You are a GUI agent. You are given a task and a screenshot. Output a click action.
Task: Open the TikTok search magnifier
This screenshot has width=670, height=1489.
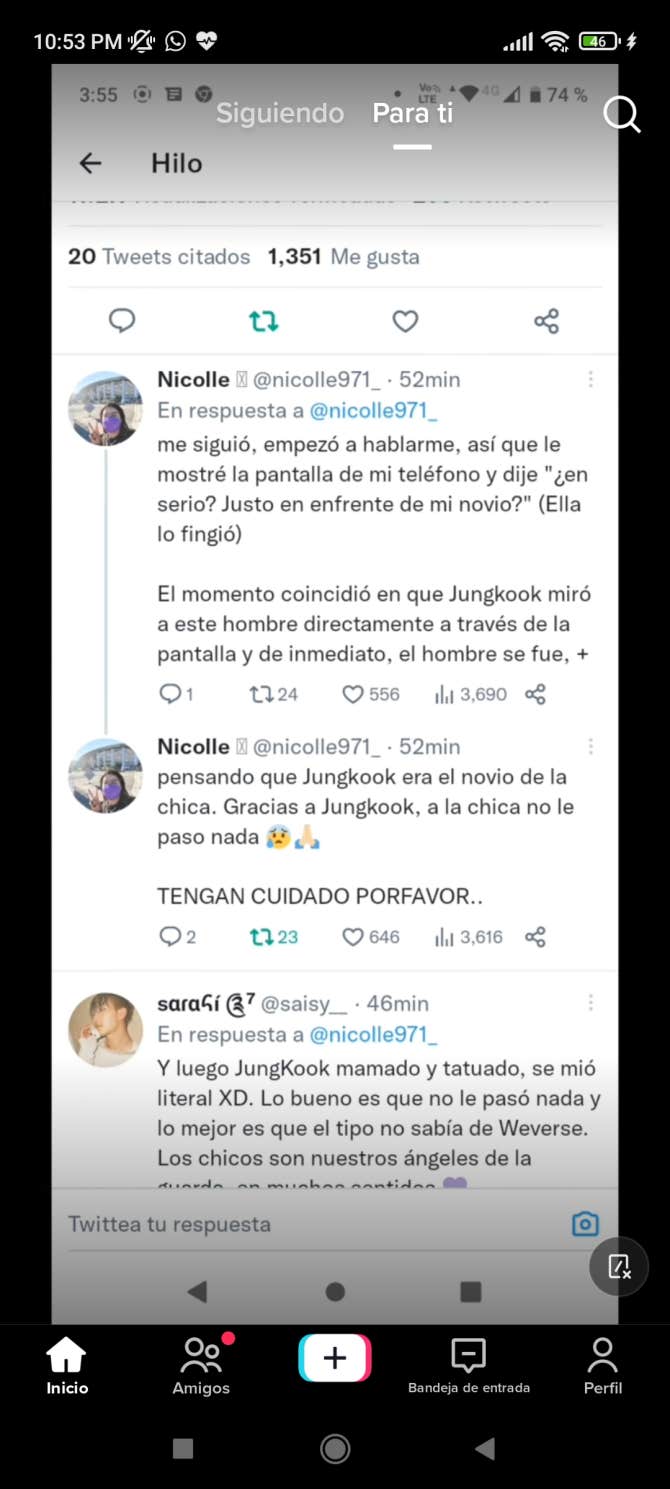coord(621,115)
